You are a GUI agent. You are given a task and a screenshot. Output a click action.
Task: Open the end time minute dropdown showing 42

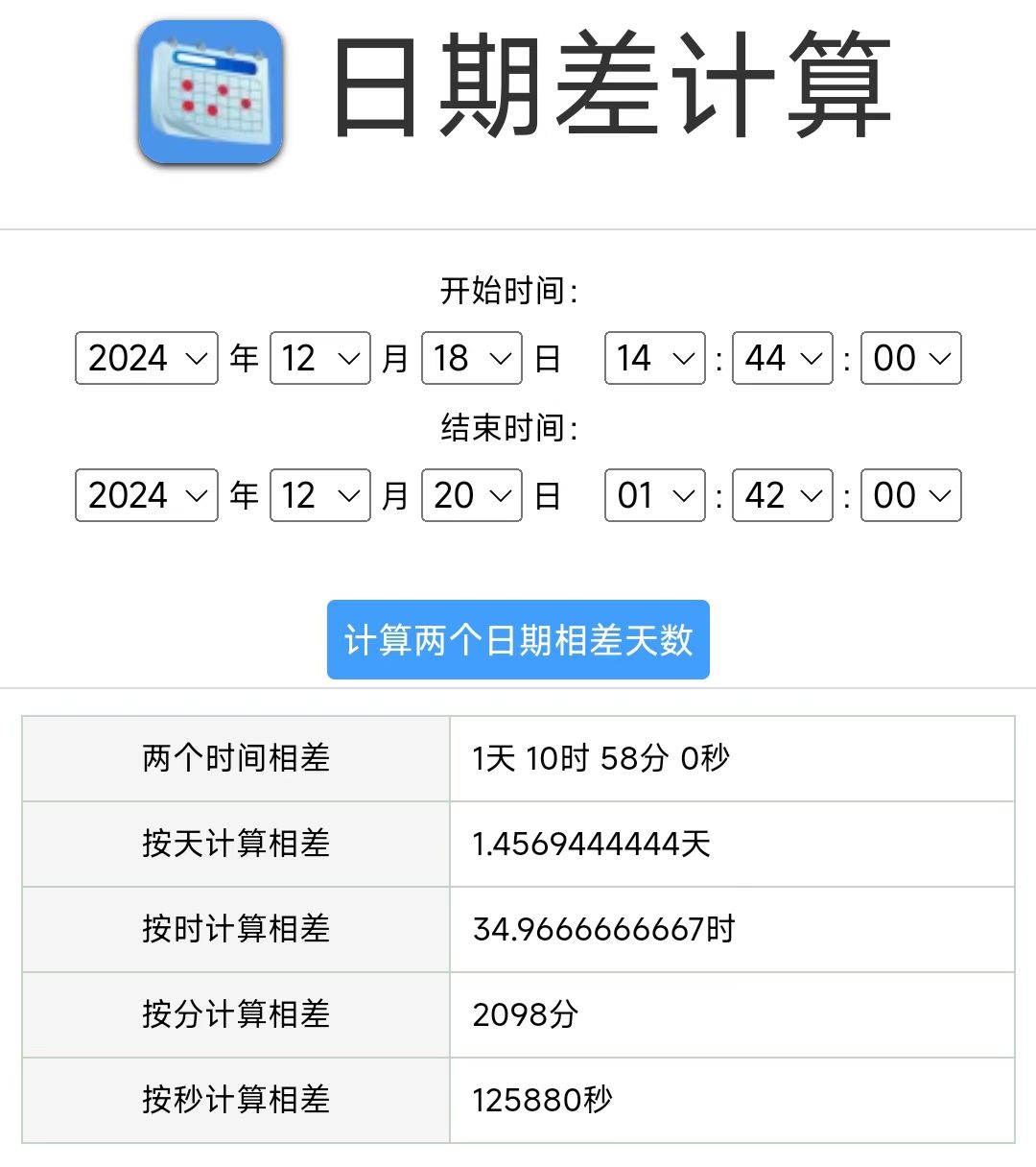(782, 495)
